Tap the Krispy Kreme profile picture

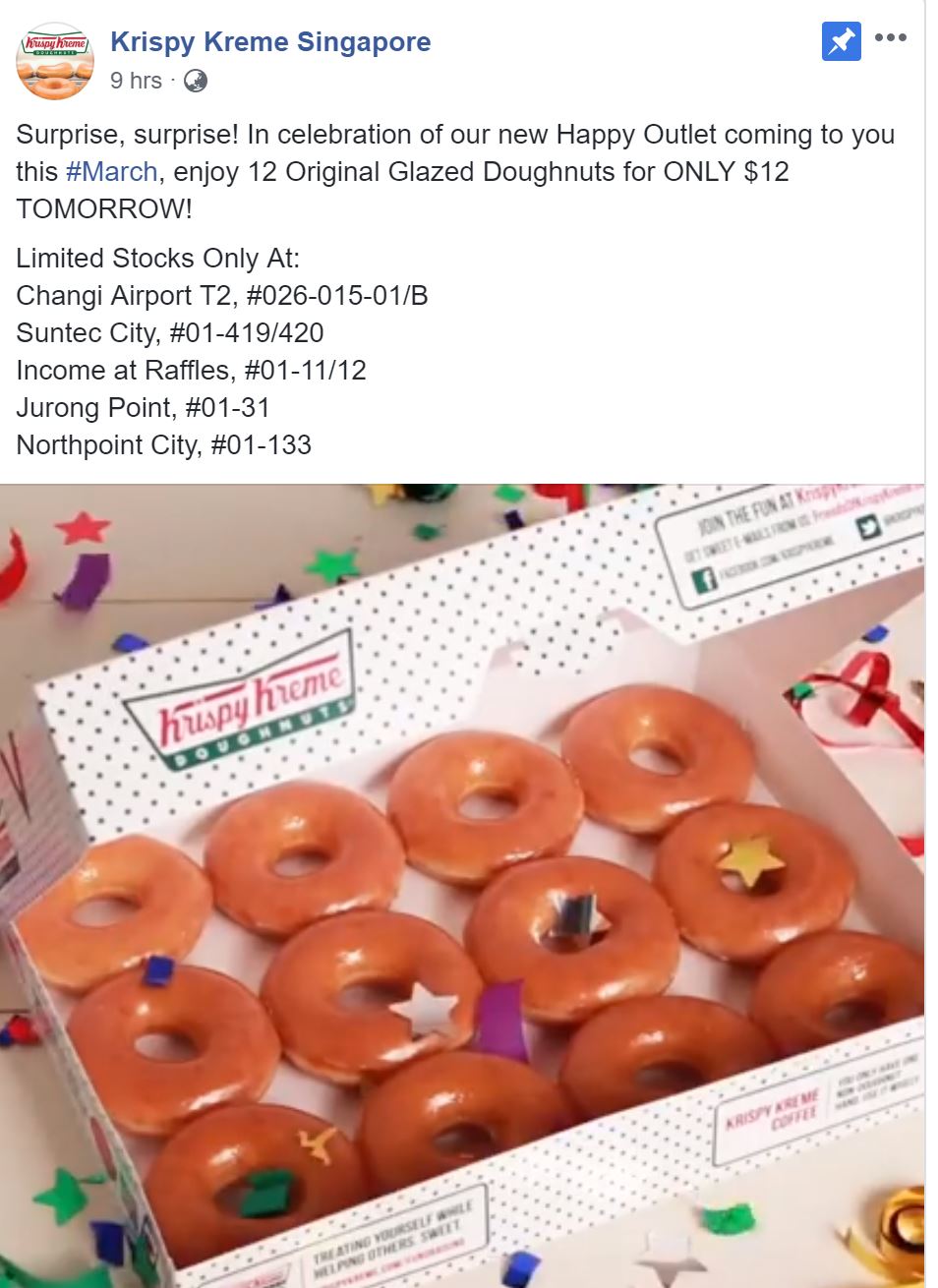click(x=55, y=61)
